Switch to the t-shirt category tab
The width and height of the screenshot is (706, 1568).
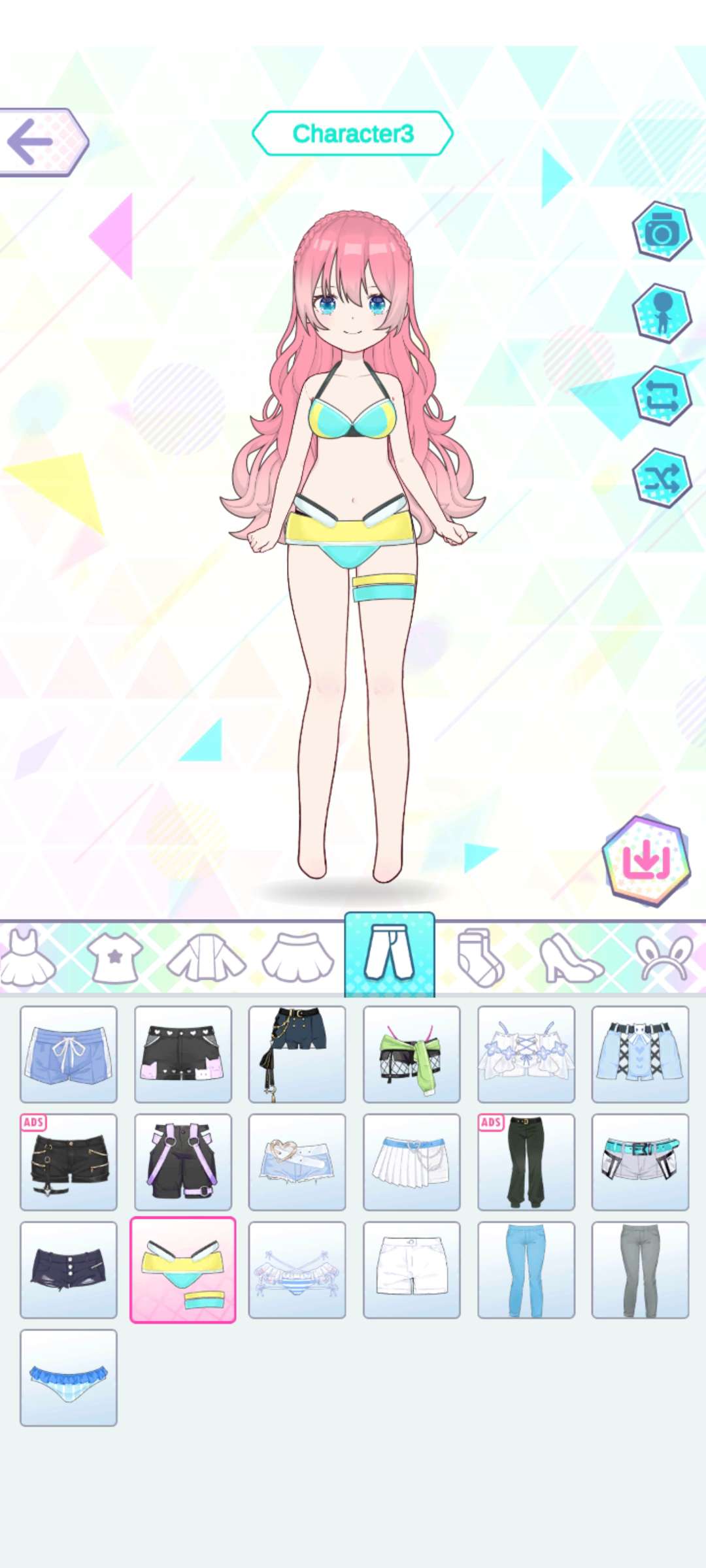point(114,958)
